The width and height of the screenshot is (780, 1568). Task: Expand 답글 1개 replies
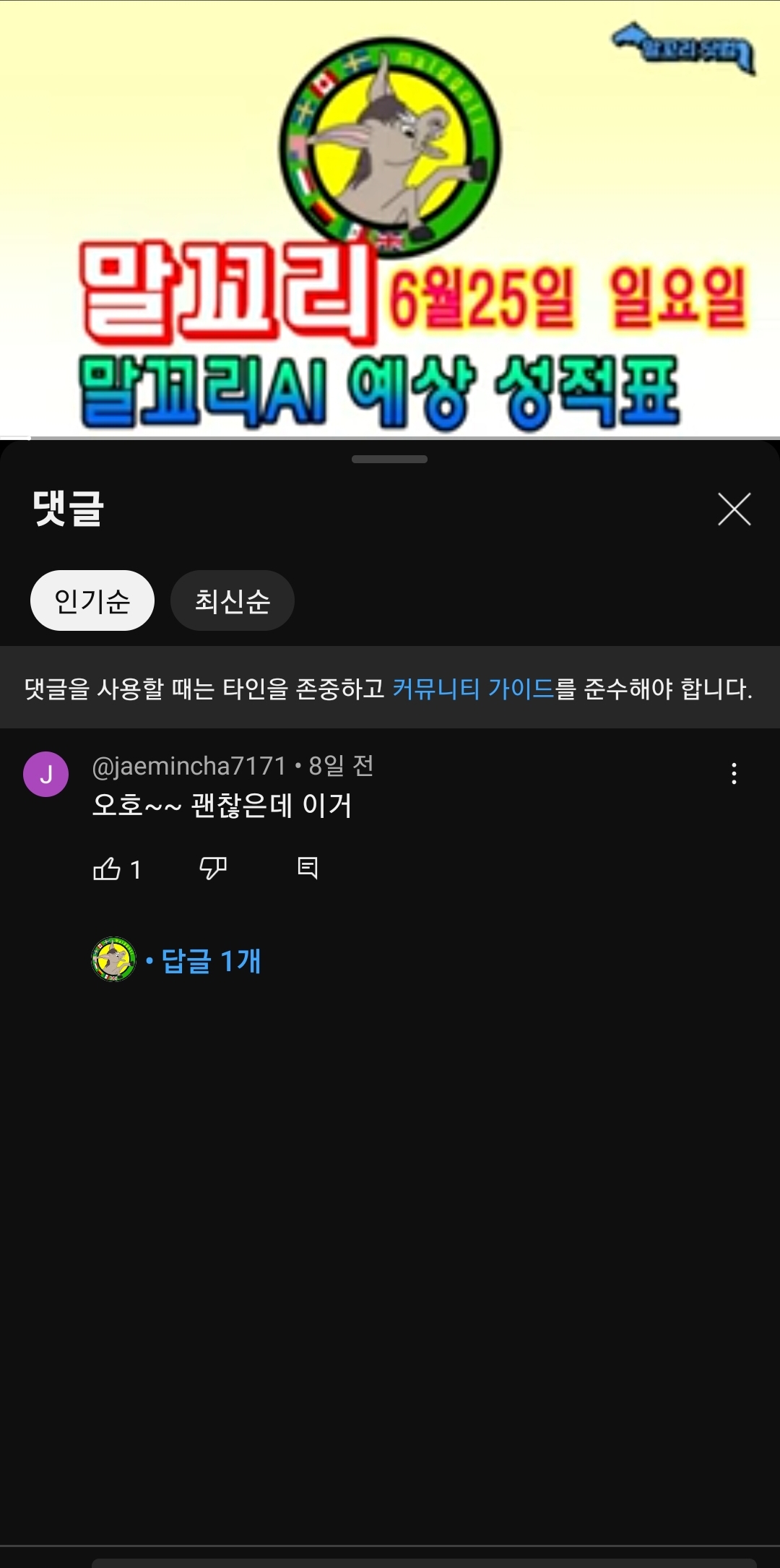(x=210, y=961)
